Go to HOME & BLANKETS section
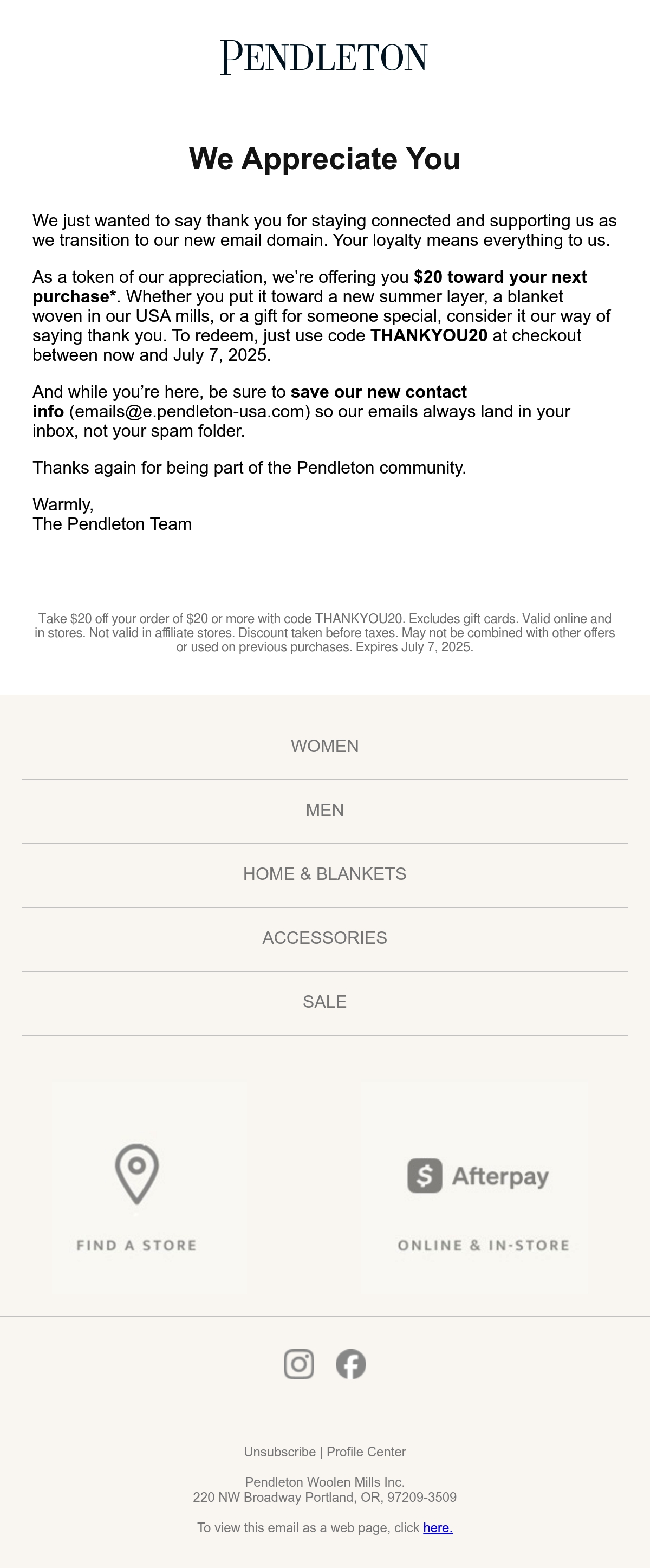 tap(324, 874)
